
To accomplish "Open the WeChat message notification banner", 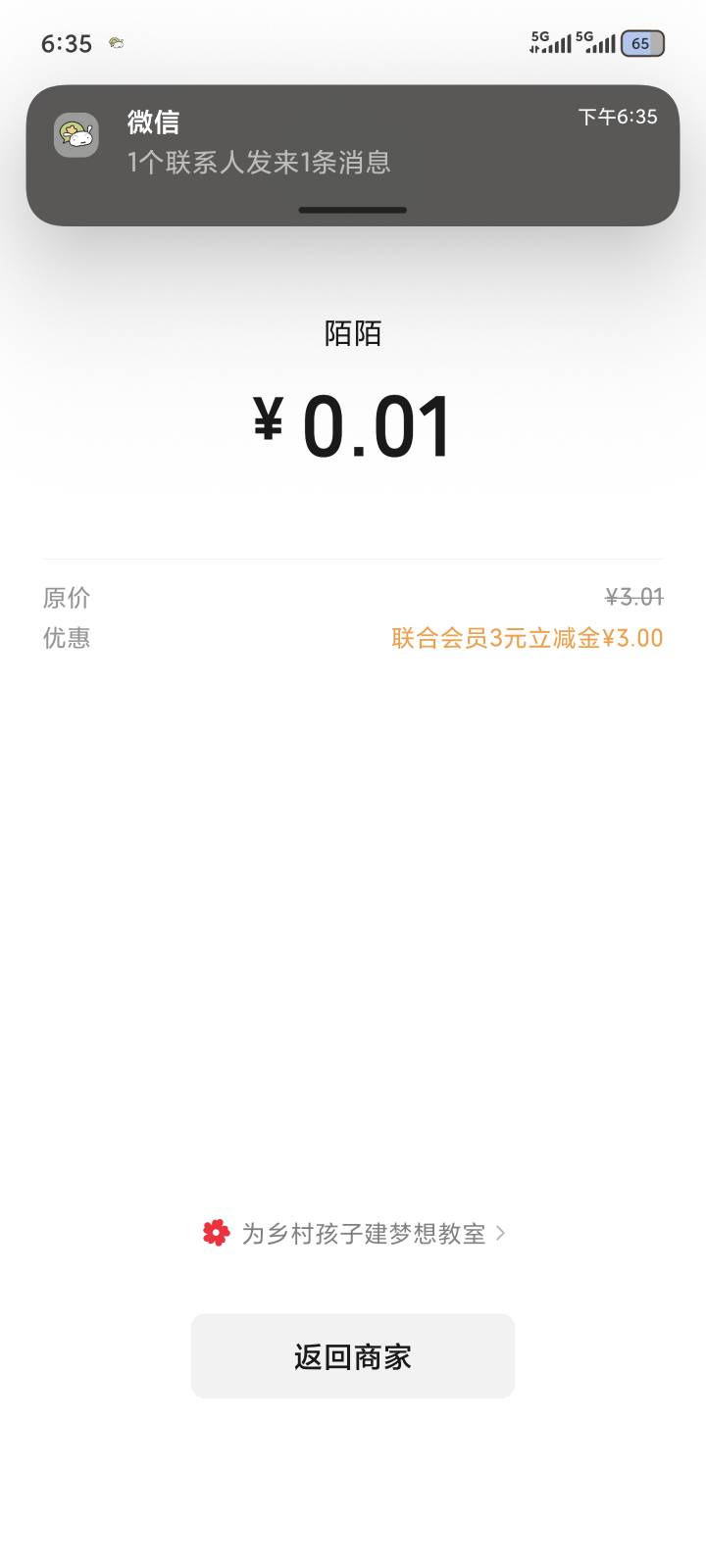I will [x=353, y=155].
